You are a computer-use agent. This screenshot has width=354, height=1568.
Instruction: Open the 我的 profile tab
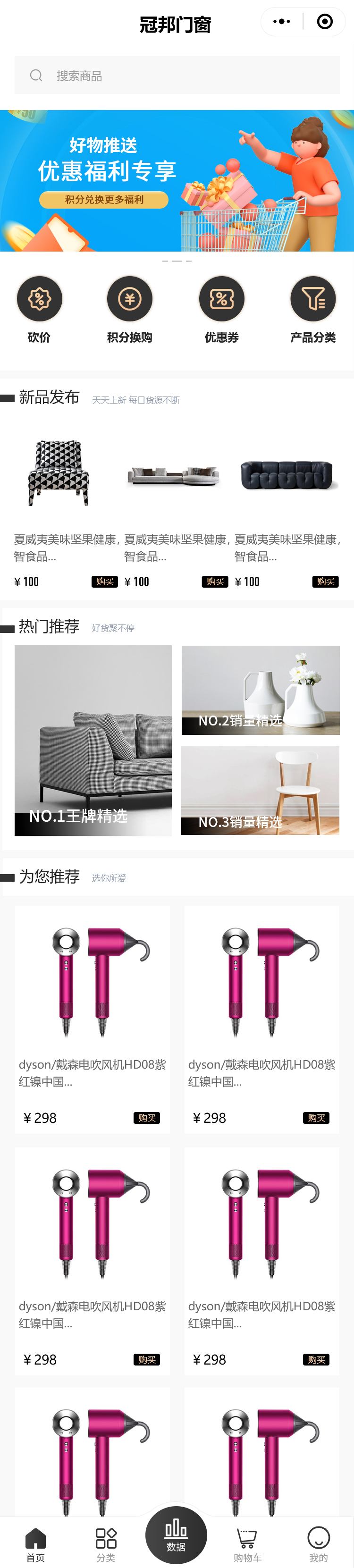coord(318,1543)
